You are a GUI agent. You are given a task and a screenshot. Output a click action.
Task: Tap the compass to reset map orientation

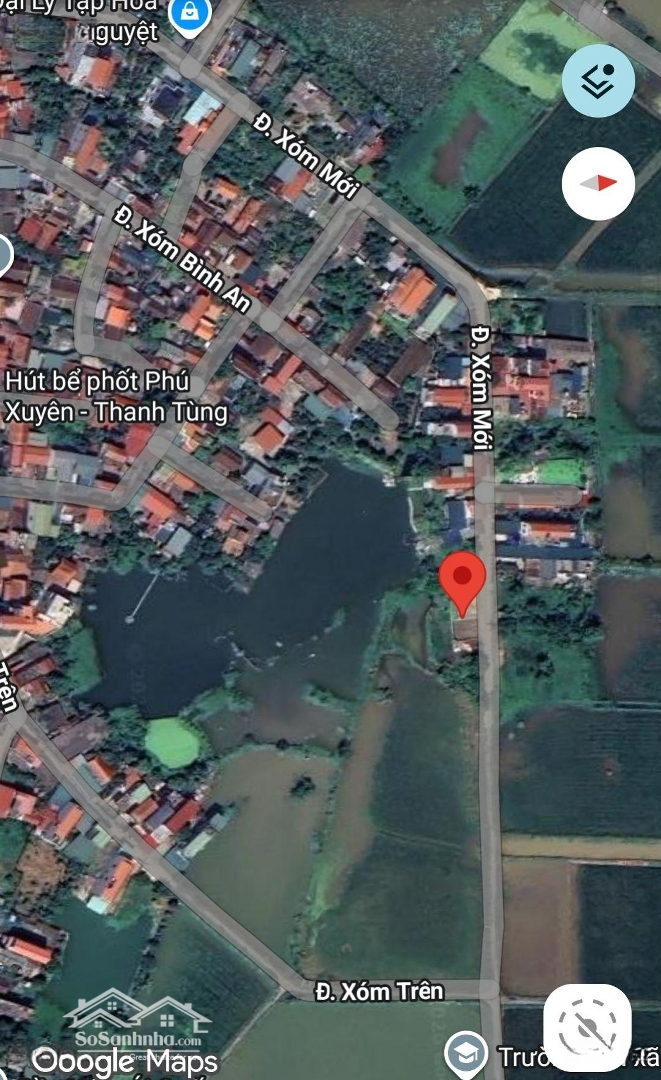pyautogui.click(x=598, y=183)
